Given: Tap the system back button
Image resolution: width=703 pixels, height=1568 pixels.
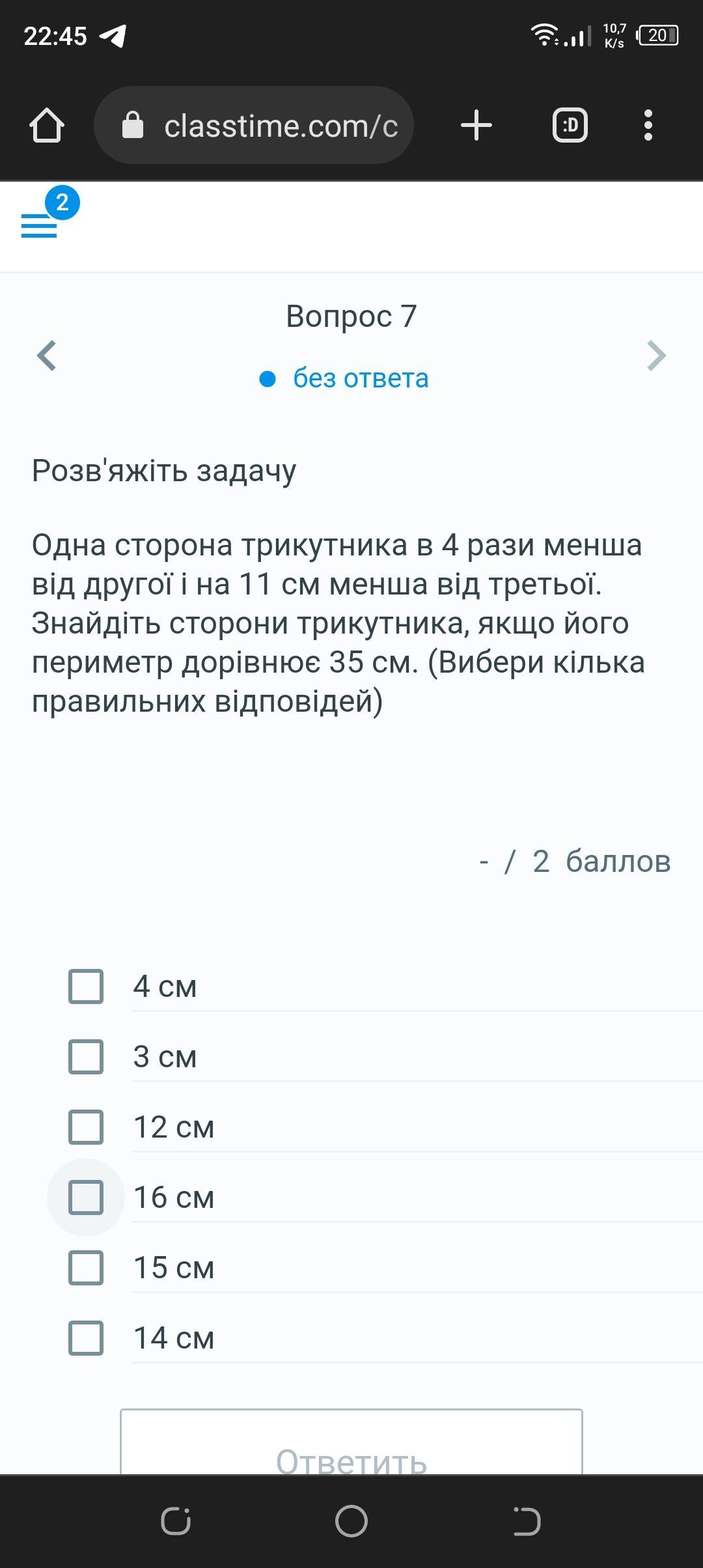Looking at the screenshot, I should 527,1521.
